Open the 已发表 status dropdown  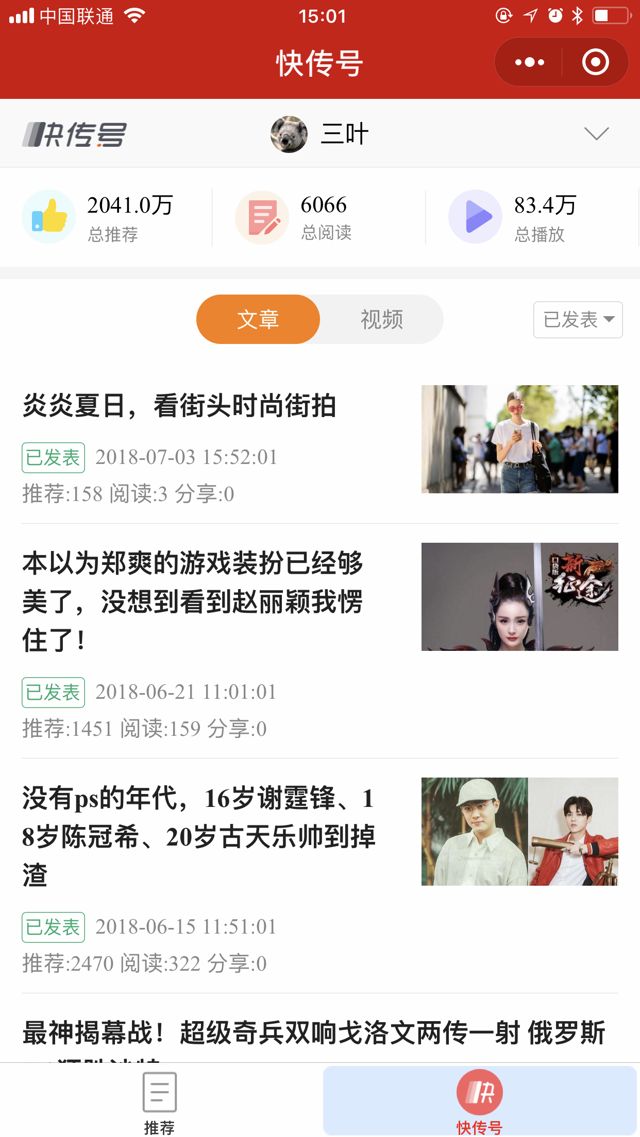578,320
